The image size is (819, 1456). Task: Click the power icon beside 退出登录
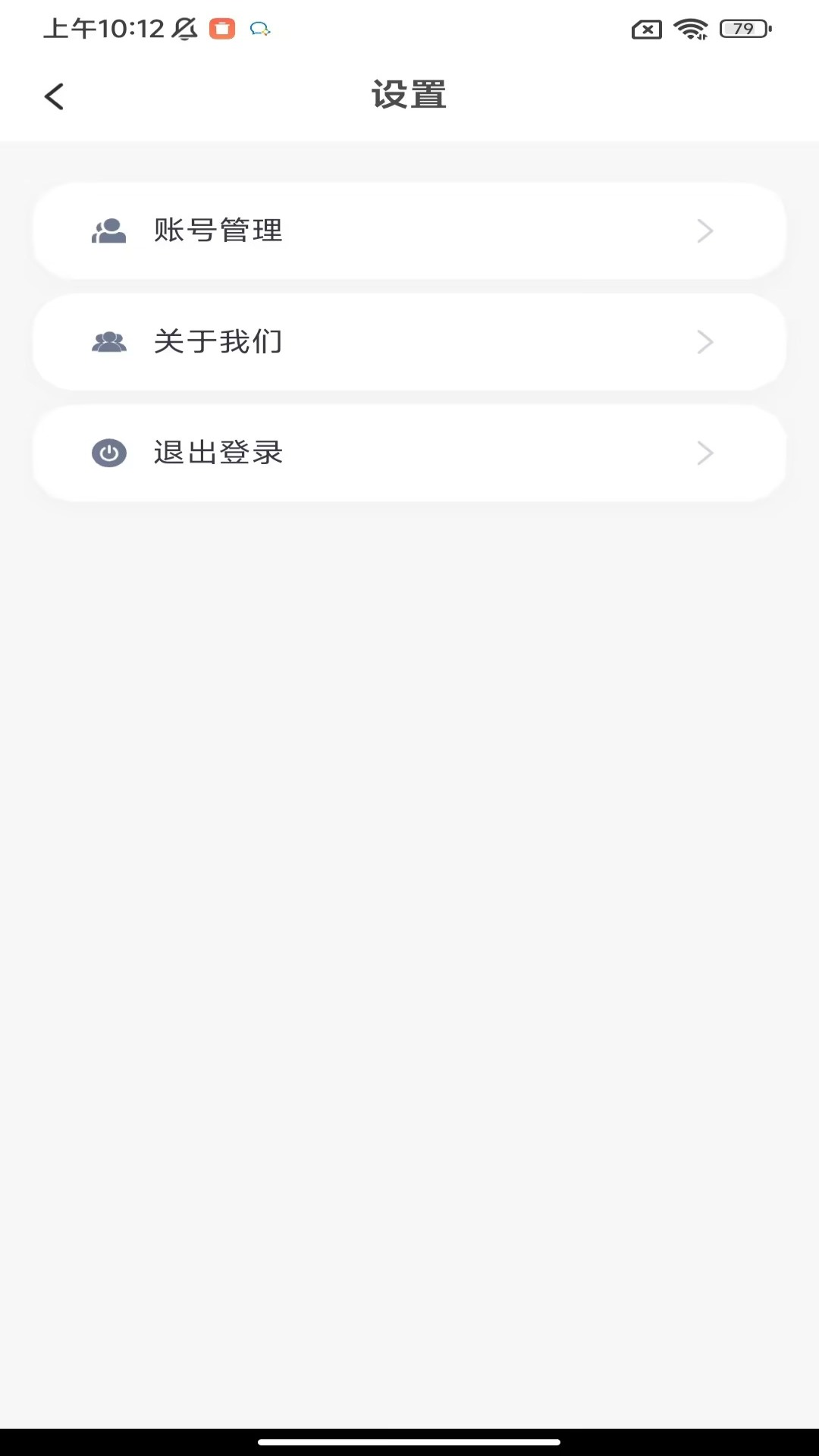pyautogui.click(x=108, y=453)
